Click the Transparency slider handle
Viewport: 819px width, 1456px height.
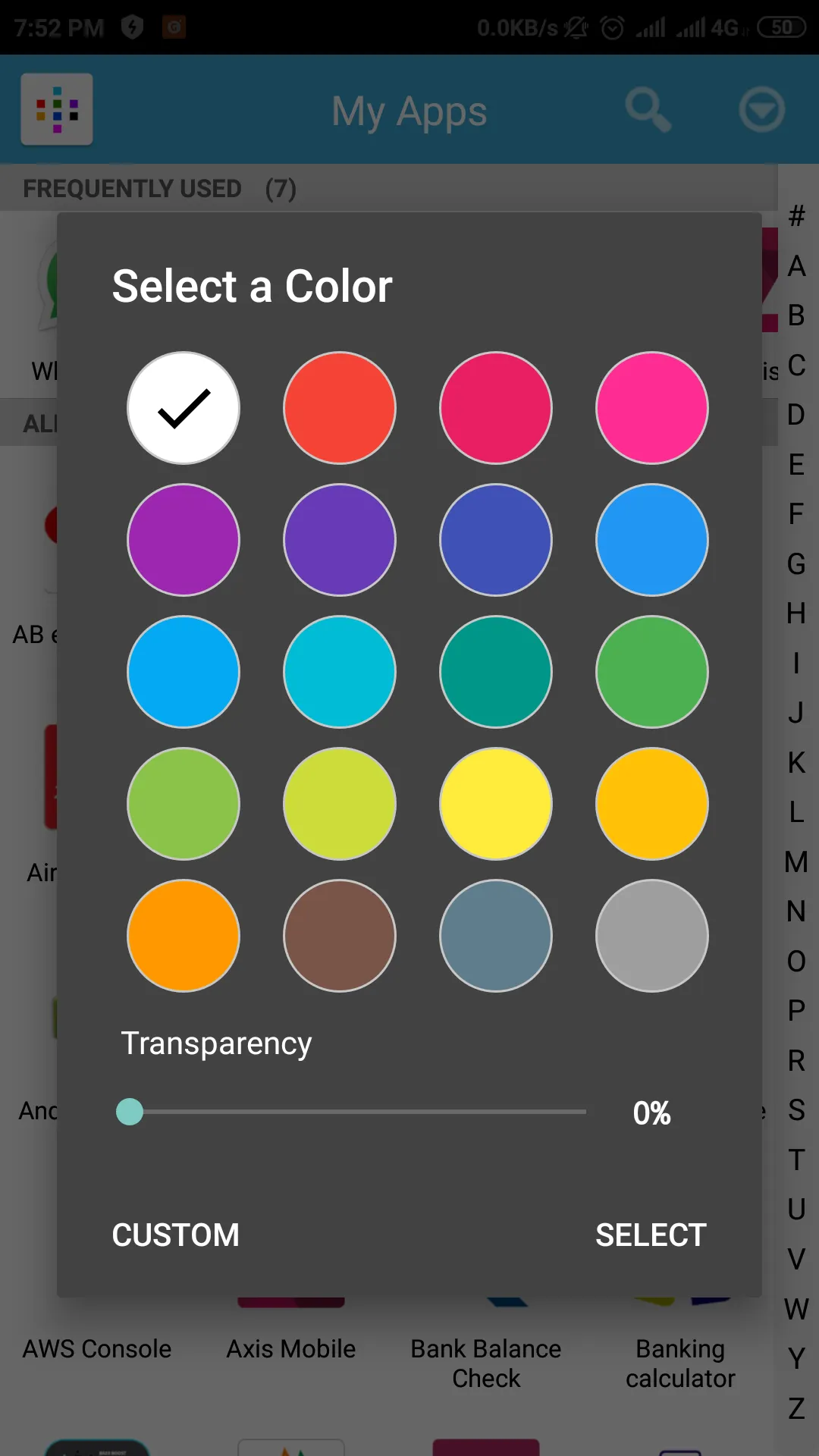pos(130,1112)
